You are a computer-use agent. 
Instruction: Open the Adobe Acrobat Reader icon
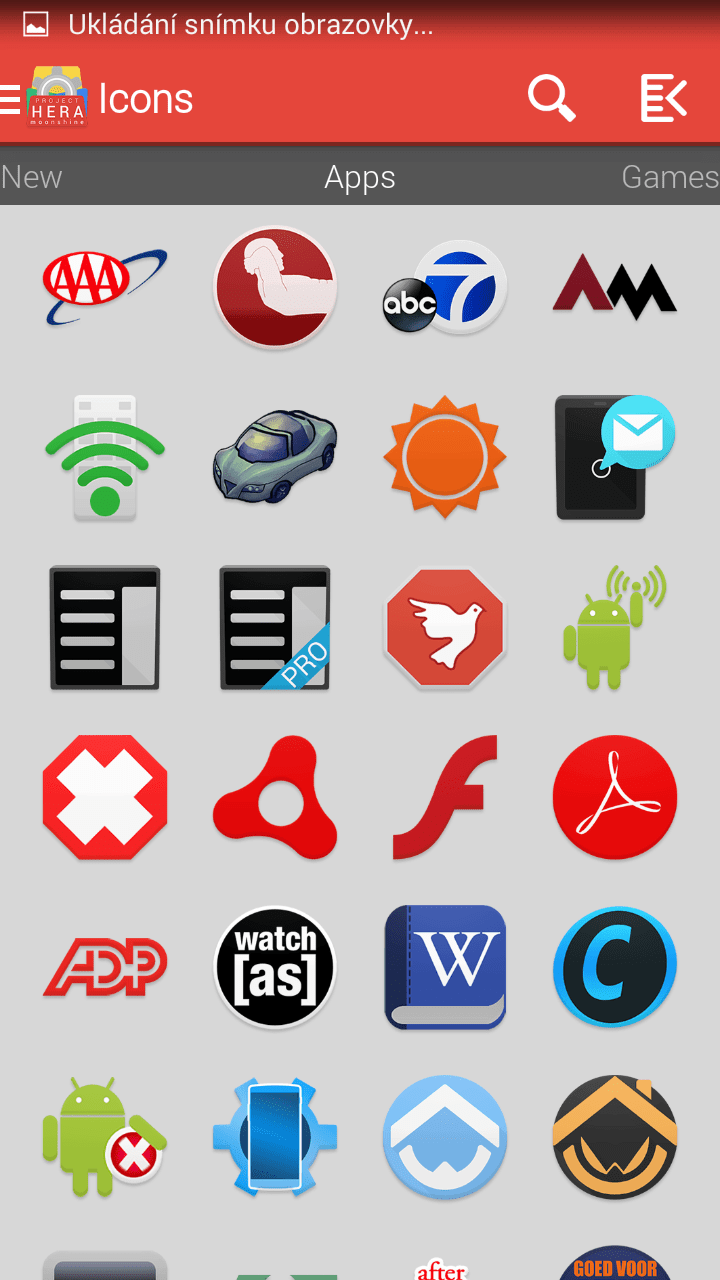[614, 797]
